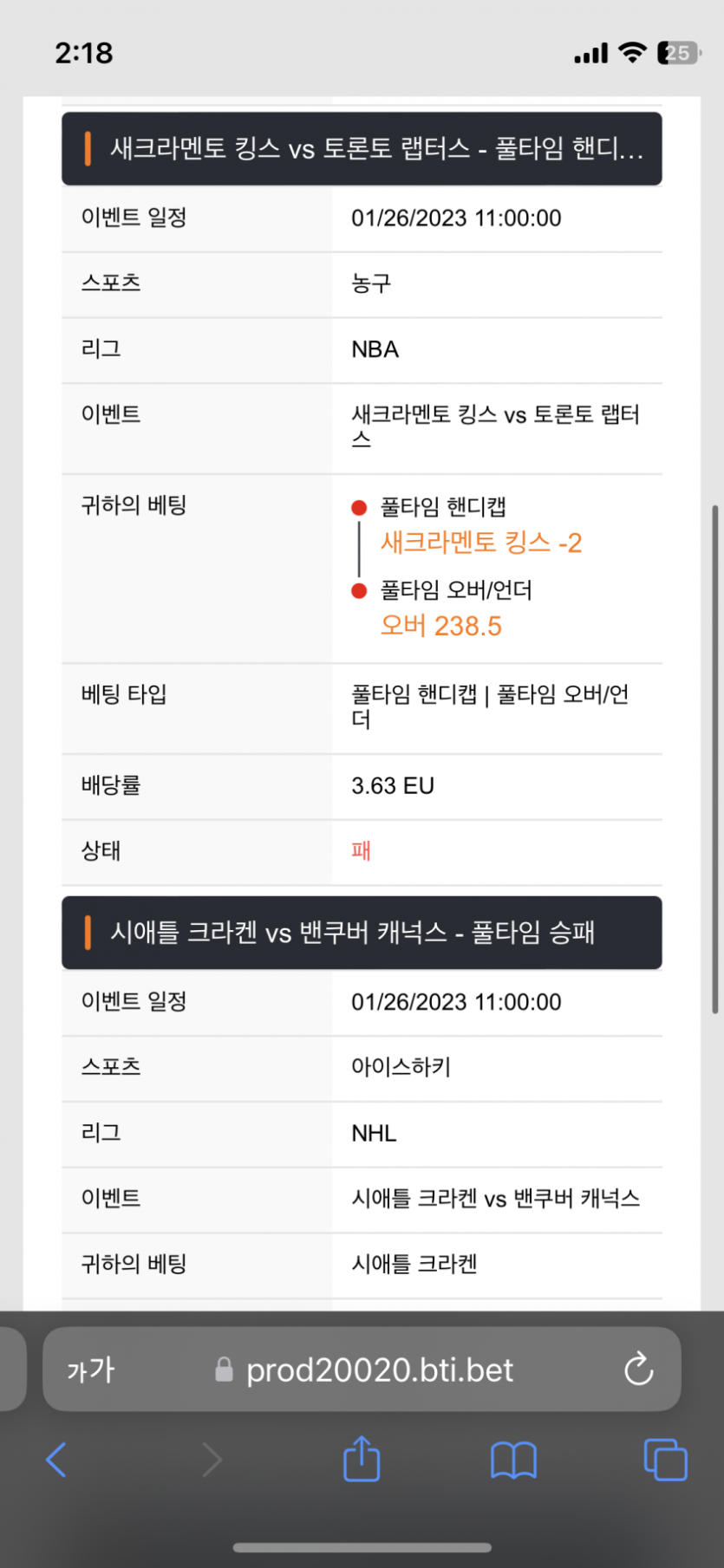The width and height of the screenshot is (724, 1568).
Task: Open Safari bookmarks
Action: (x=513, y=1460)
